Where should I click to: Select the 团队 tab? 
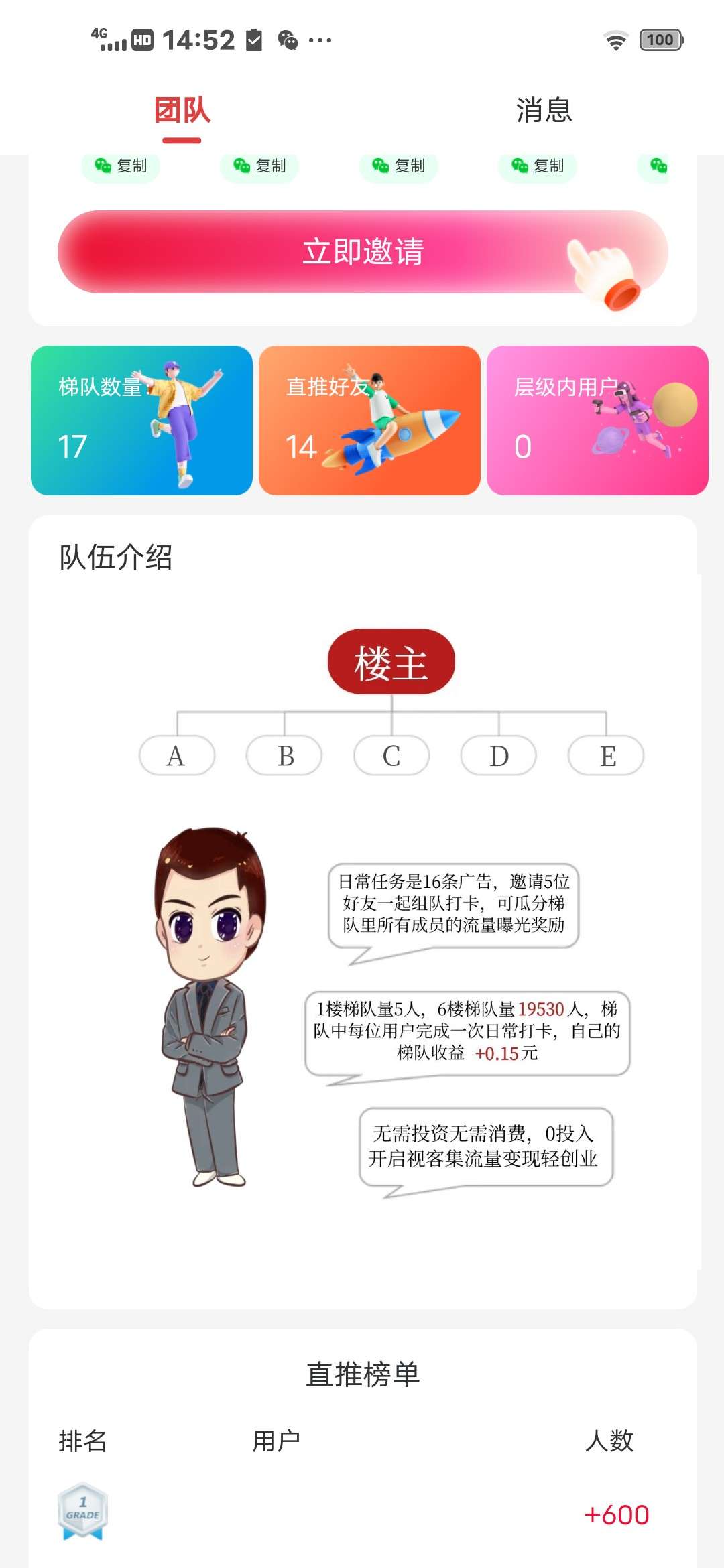coord(182,111)
